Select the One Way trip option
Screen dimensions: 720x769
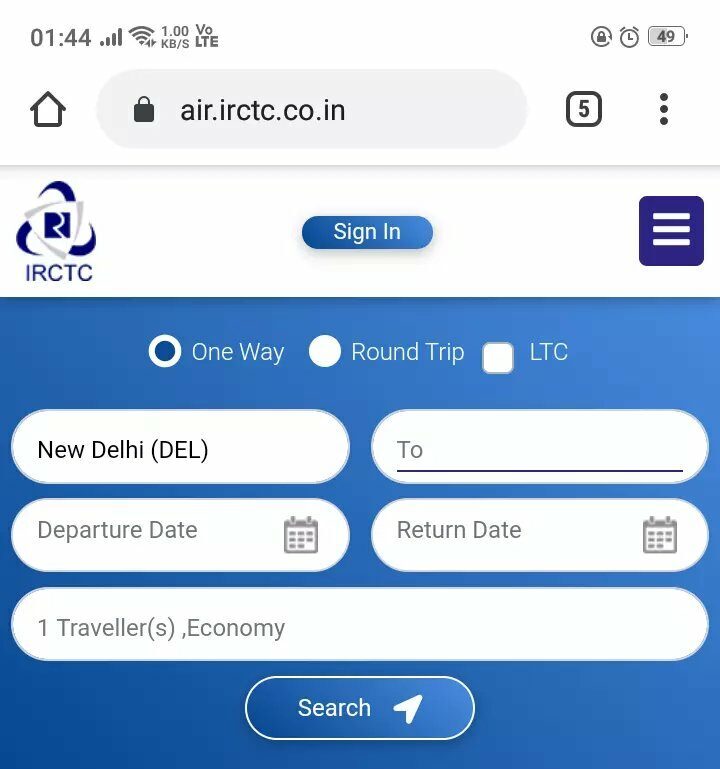[165, 352]
